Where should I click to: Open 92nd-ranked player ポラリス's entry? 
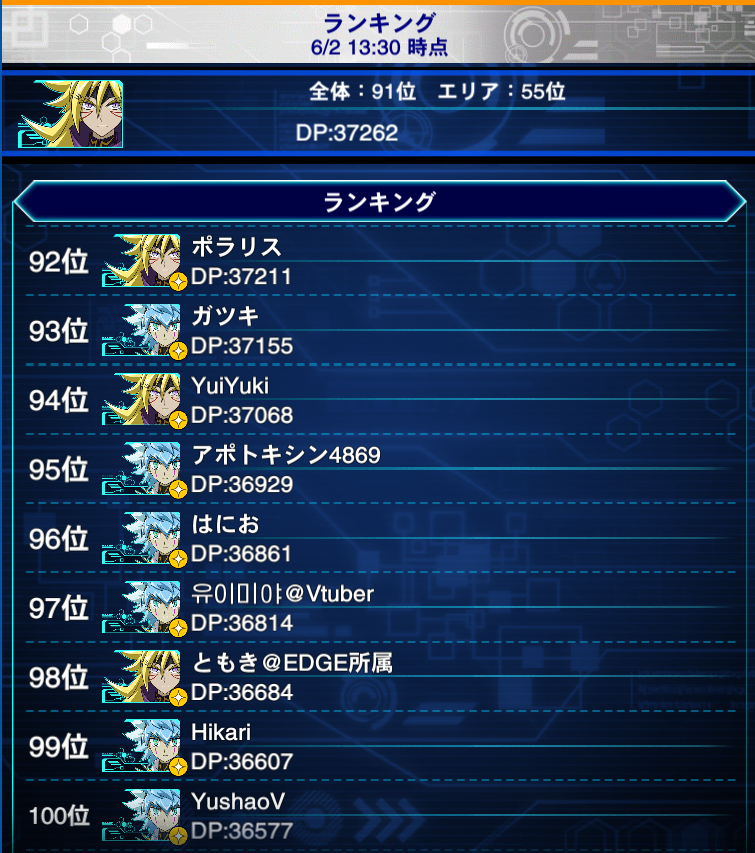[381, 261]
